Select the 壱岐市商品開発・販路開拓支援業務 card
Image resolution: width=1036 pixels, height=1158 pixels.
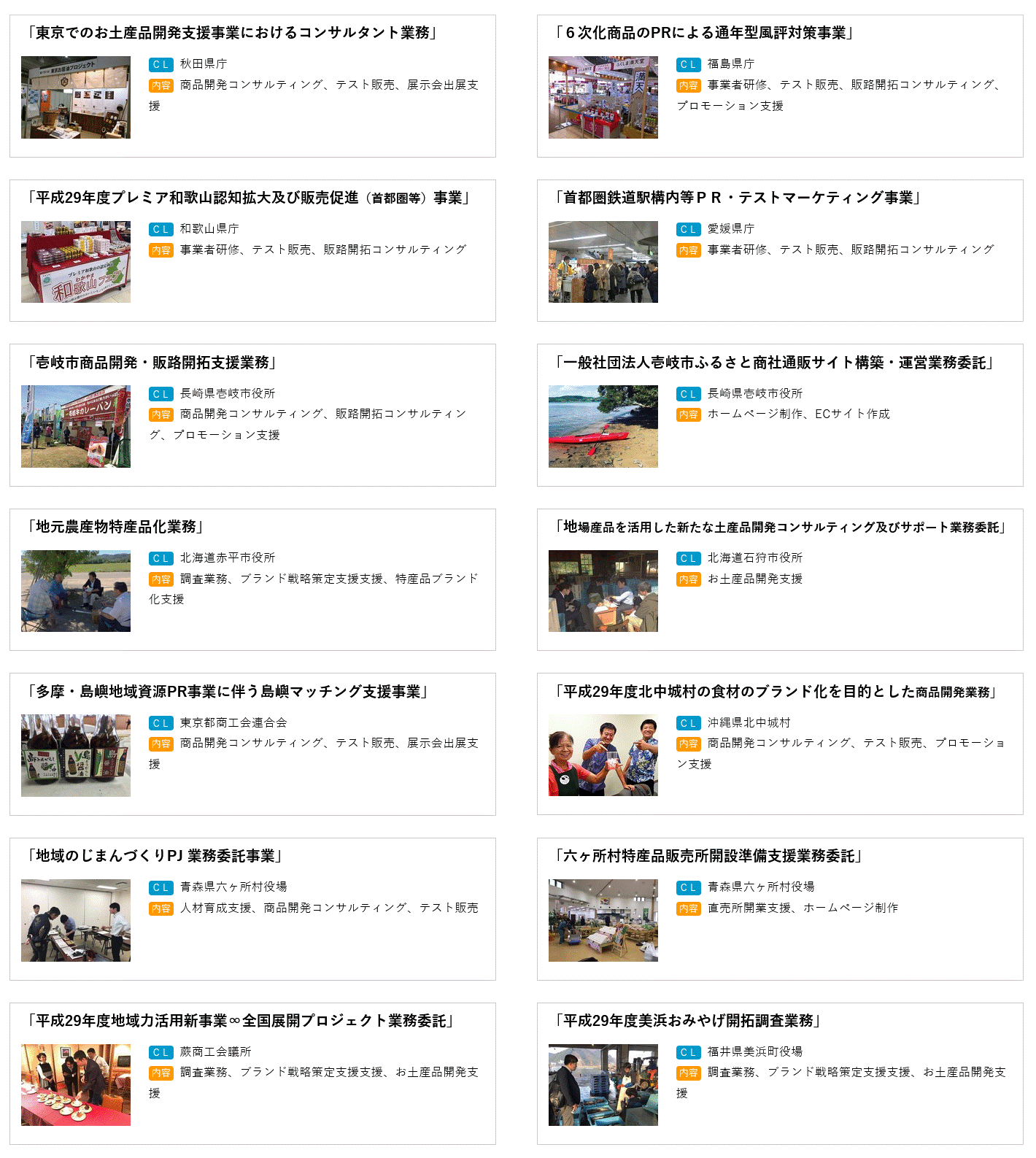[x=252, y=415]
